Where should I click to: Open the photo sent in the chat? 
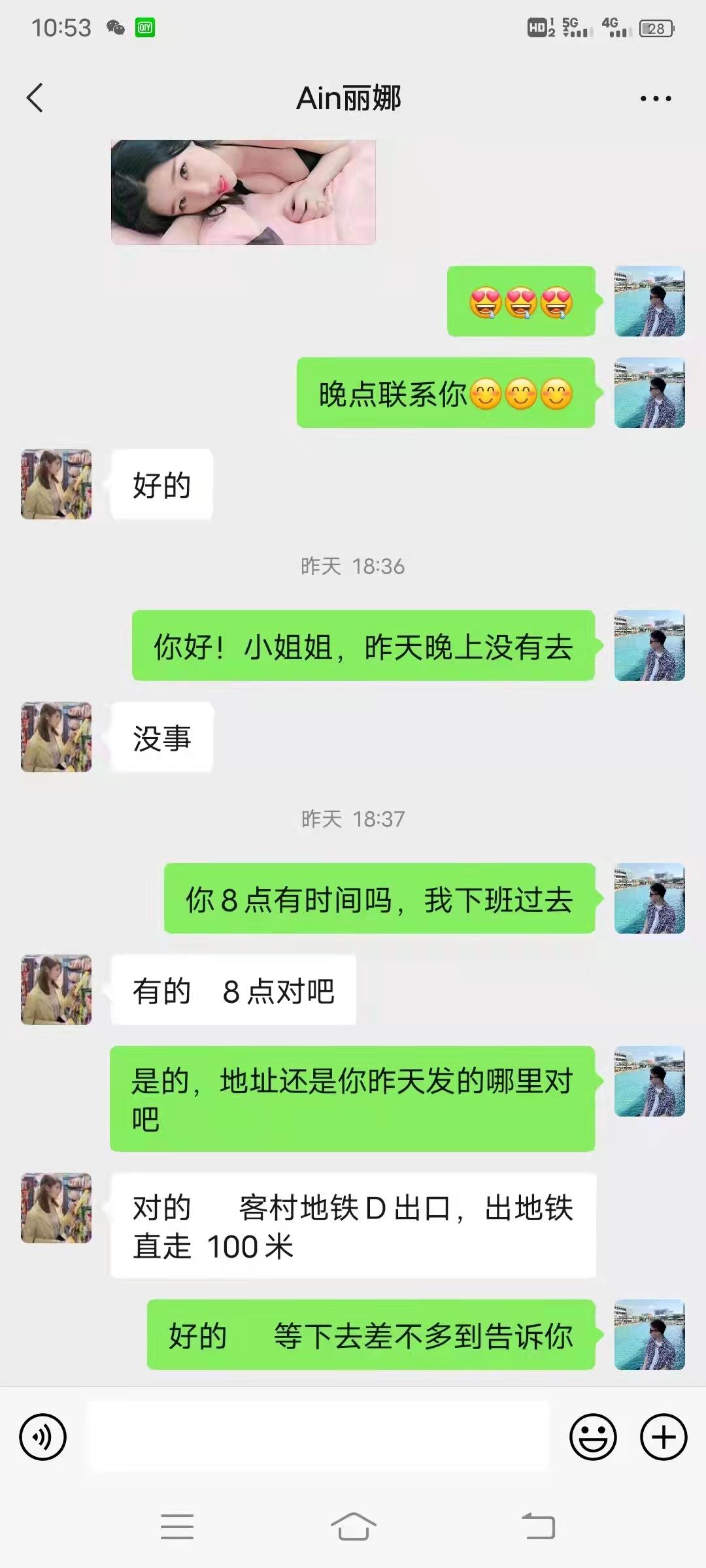[243, 192]
